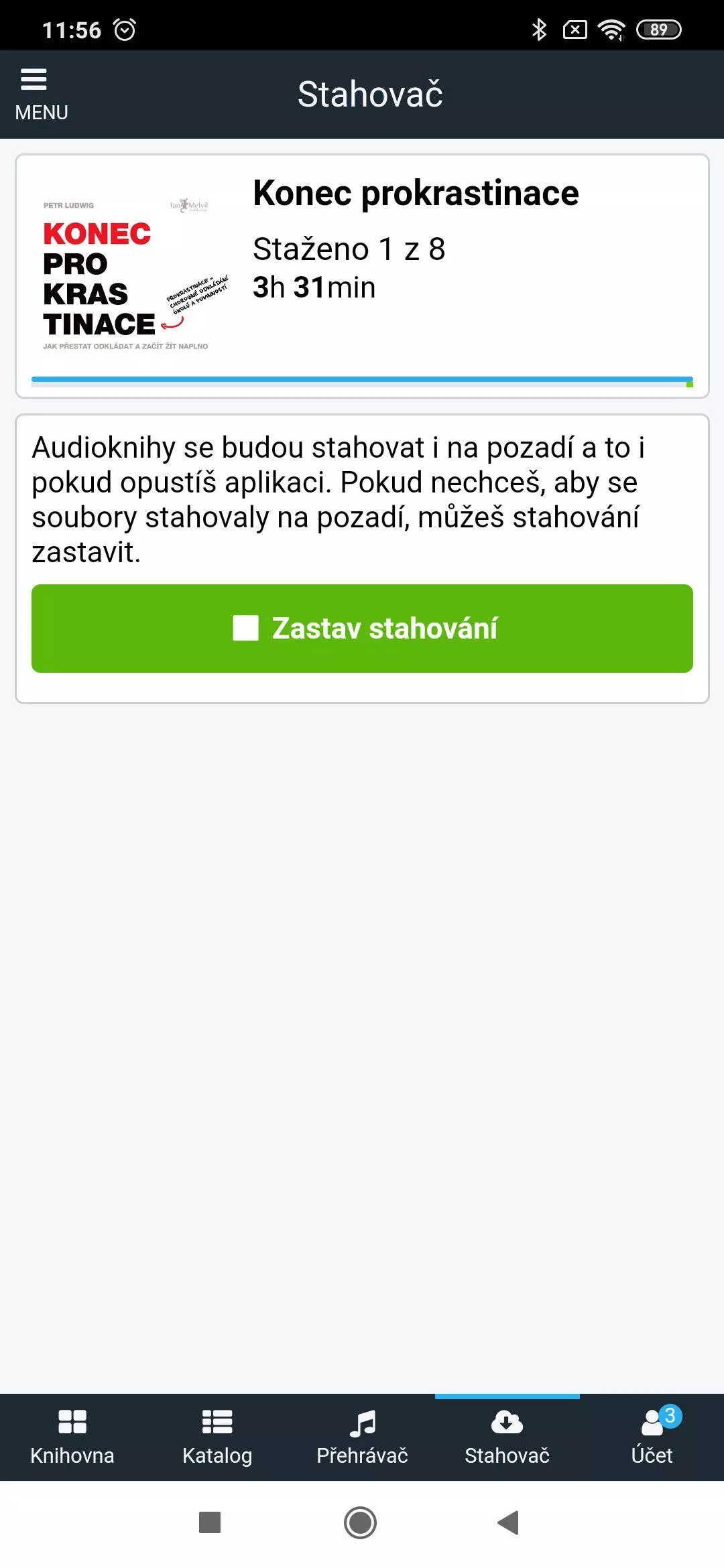Select the Stahovač tab
The width and height of the screenshot is (724, 1568).
507,1437
